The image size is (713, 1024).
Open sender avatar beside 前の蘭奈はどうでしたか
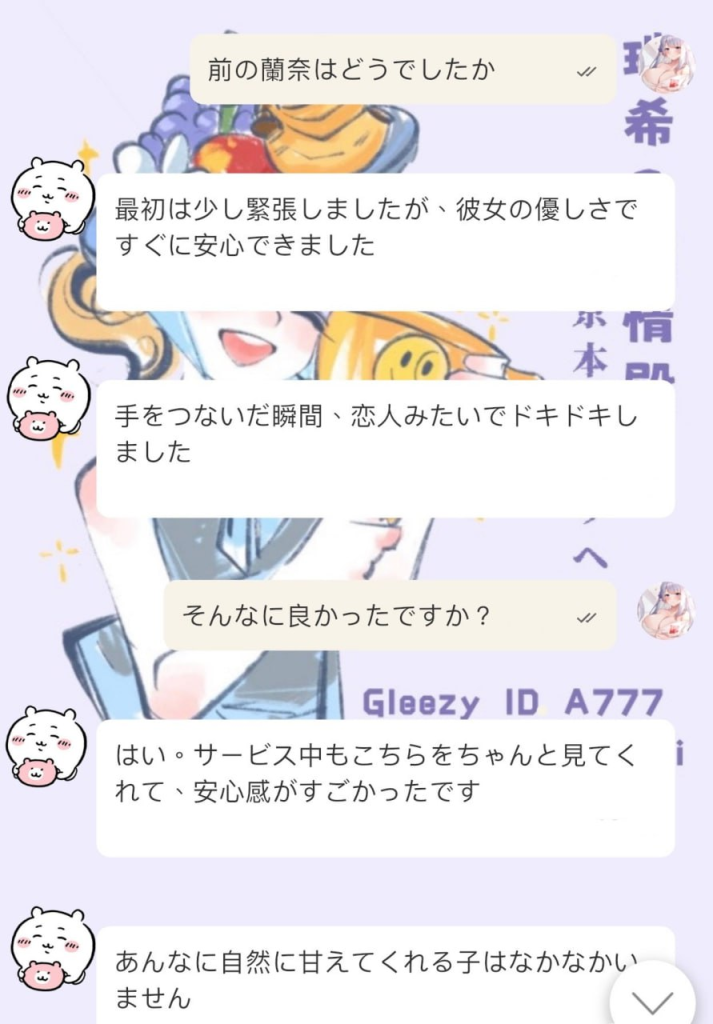point(667,65)
